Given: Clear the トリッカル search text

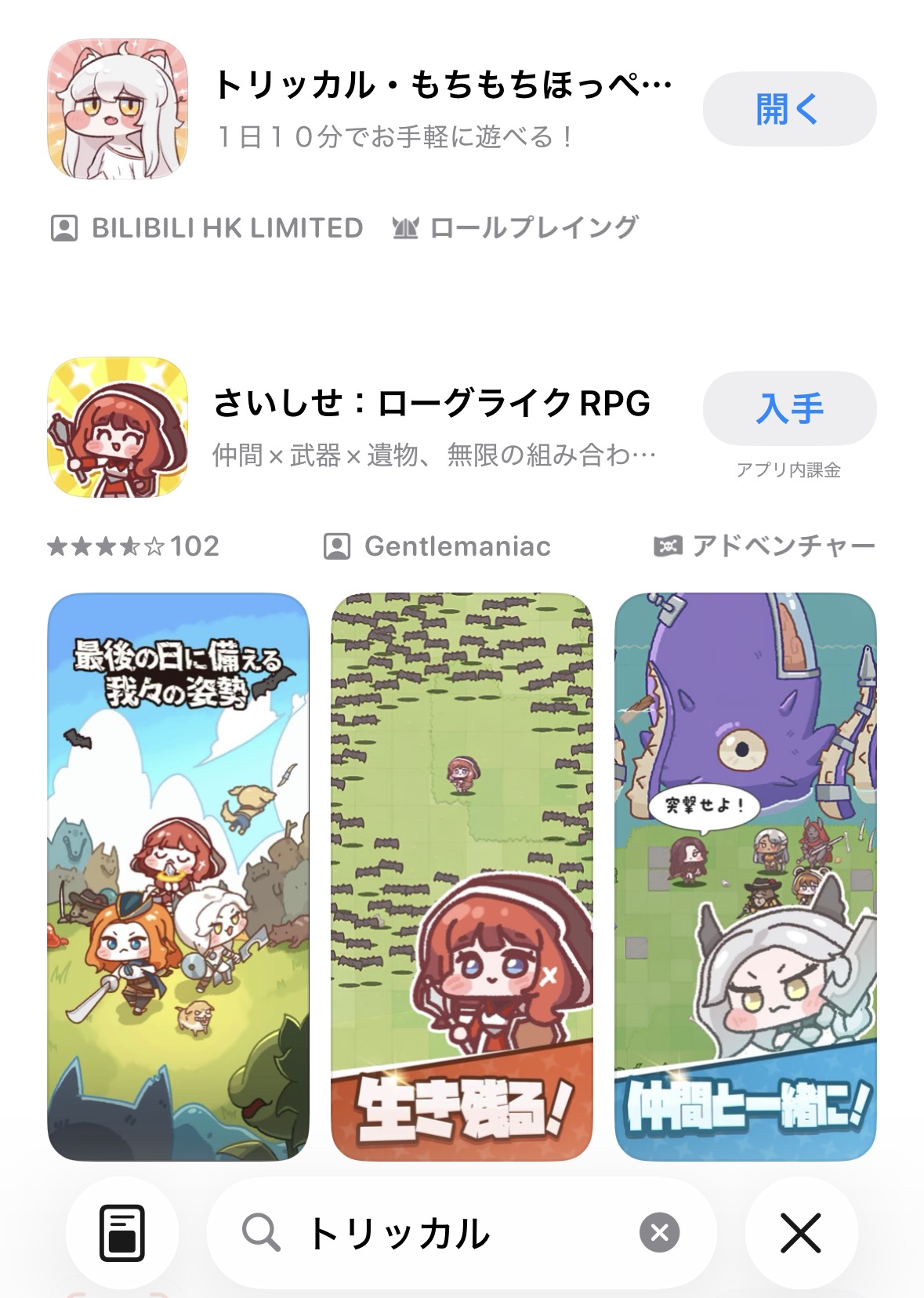Looking at the screenshot, I should 659,1233.
